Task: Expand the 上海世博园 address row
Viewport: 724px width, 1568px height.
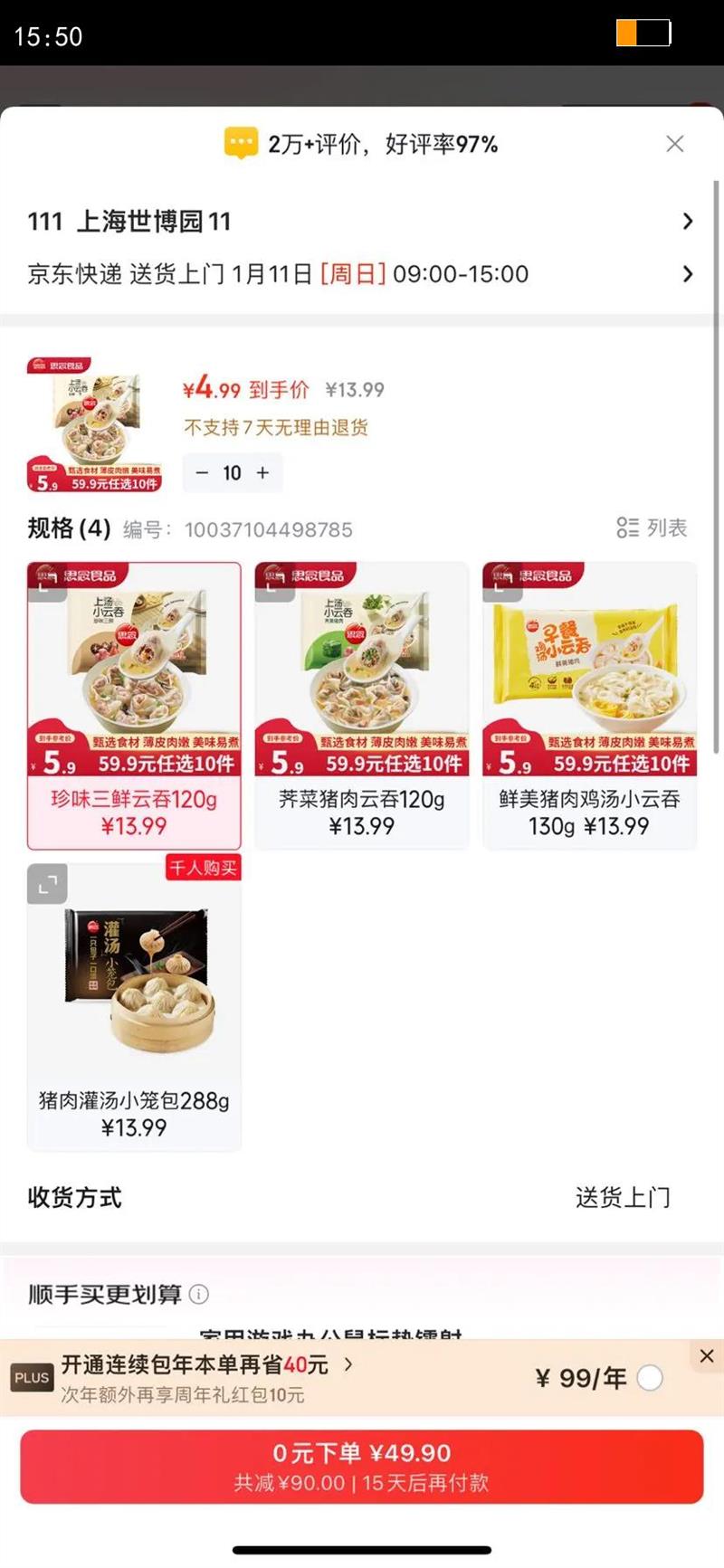Action: [362, 221]
